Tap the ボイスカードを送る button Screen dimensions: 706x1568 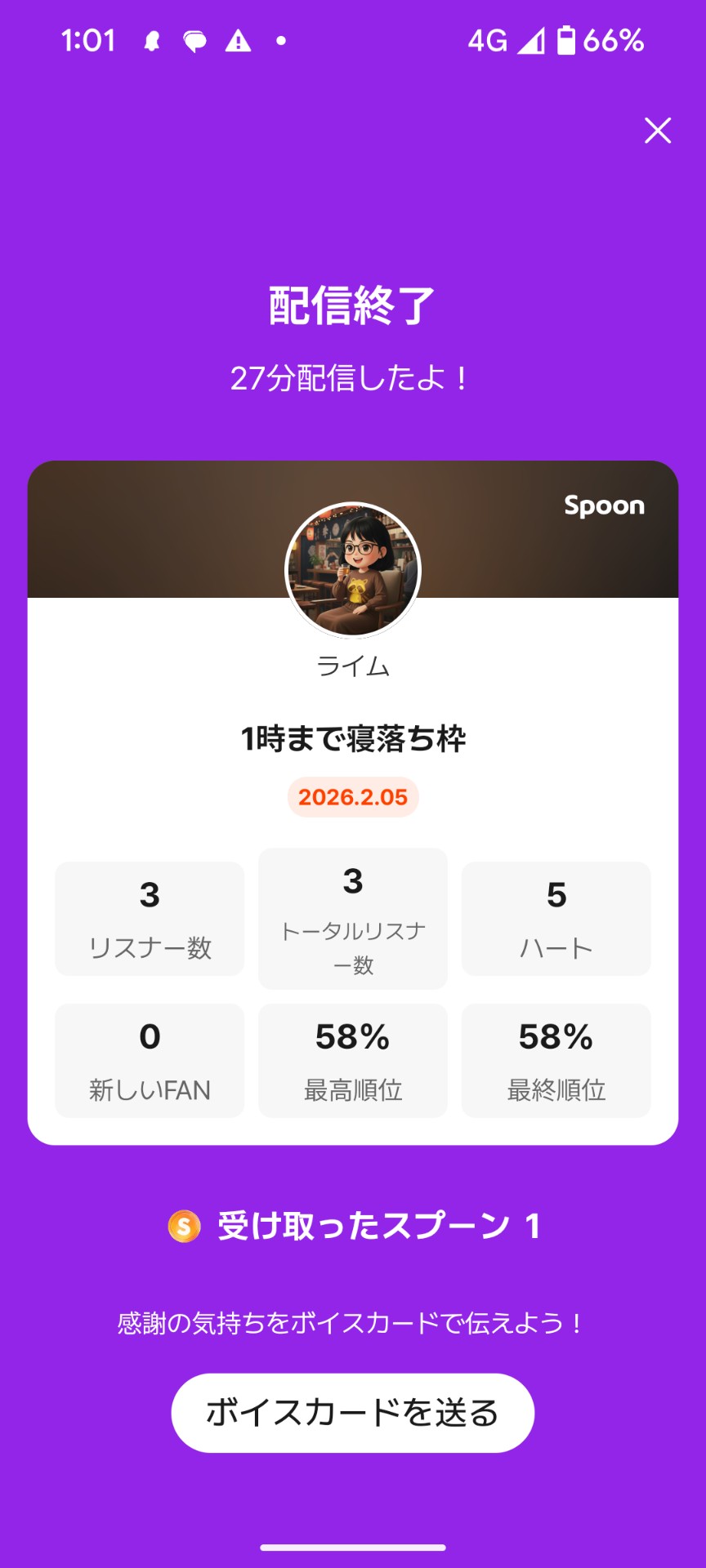tap(352, 1413)
